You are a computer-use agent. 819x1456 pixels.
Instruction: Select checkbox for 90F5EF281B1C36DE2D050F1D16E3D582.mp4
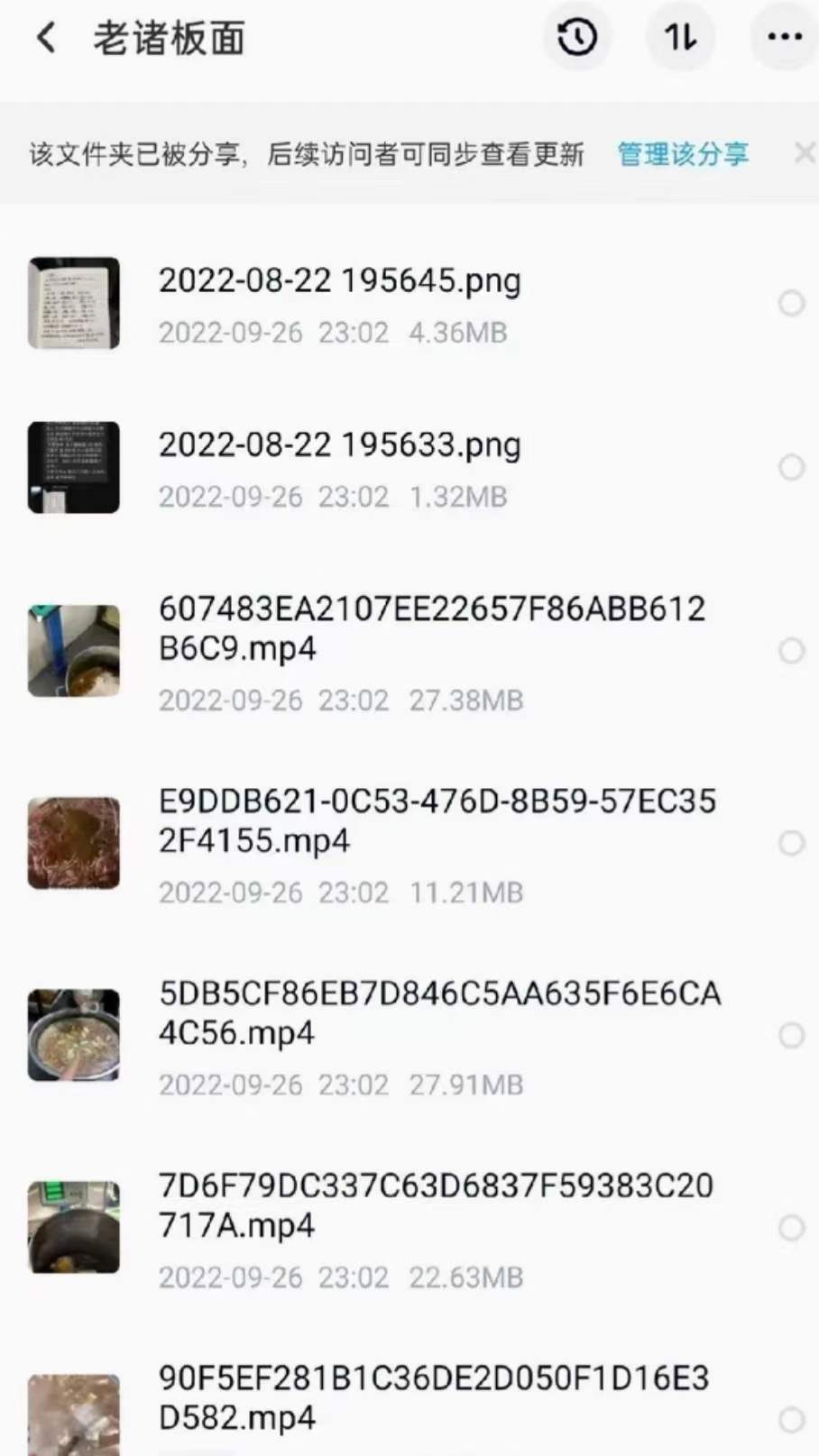(791, 1420)
